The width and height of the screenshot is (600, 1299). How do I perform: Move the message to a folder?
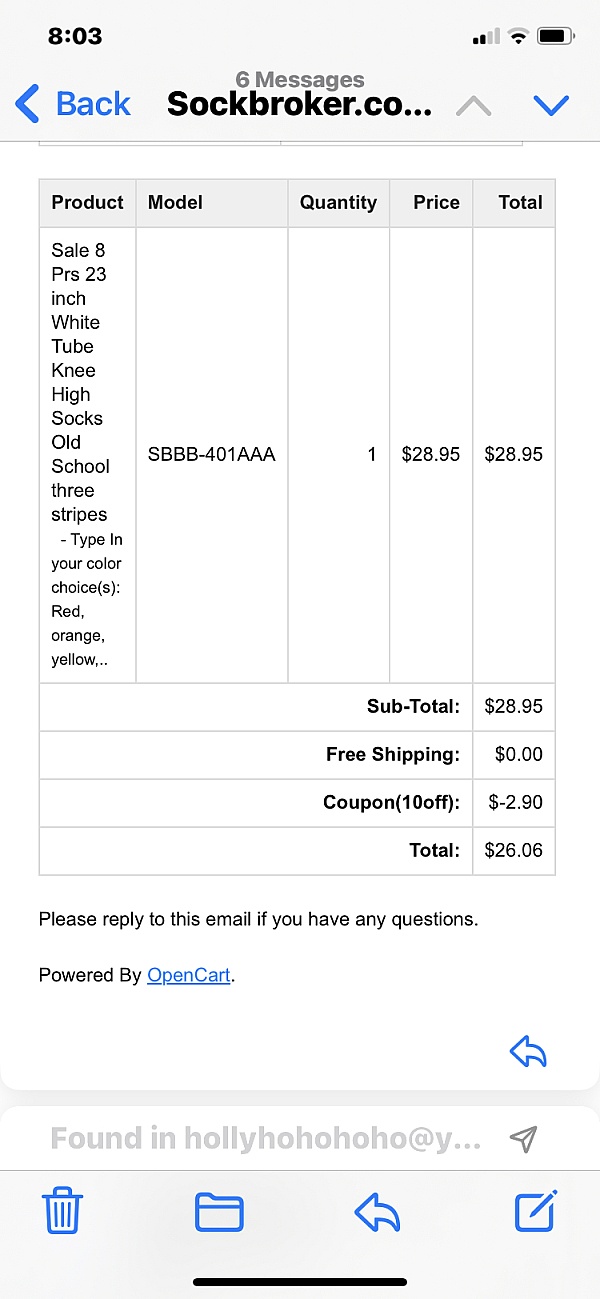(219, 1212)
